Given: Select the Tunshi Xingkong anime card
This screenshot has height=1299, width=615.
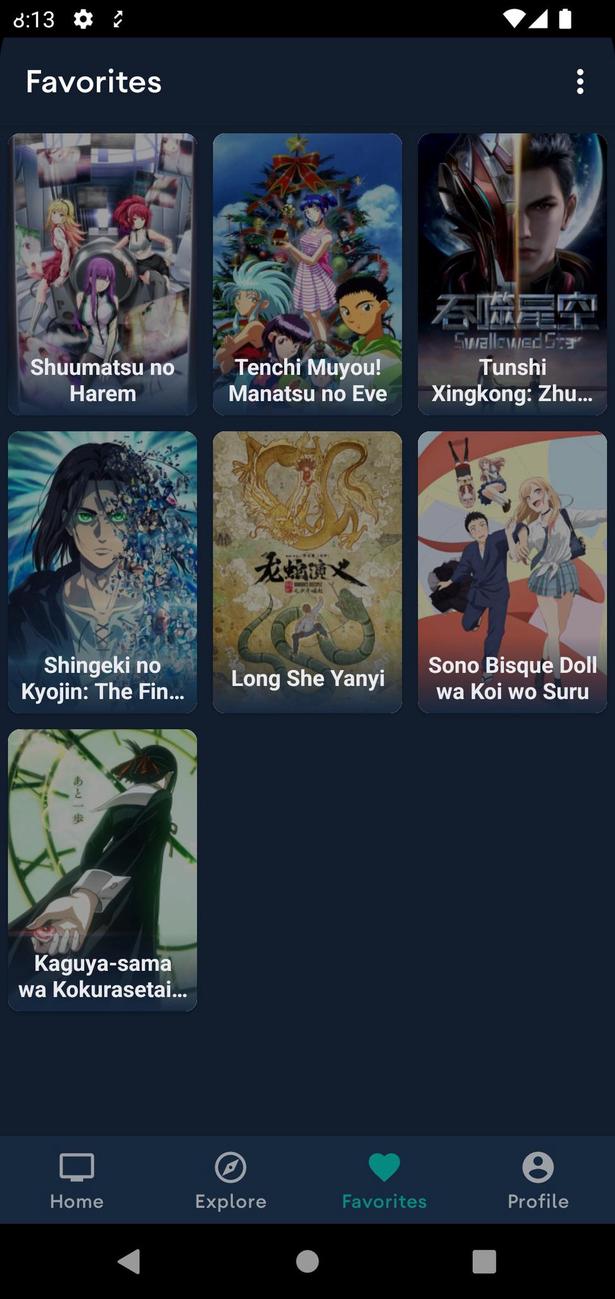Looking at the screenshot, I should 512,273.
